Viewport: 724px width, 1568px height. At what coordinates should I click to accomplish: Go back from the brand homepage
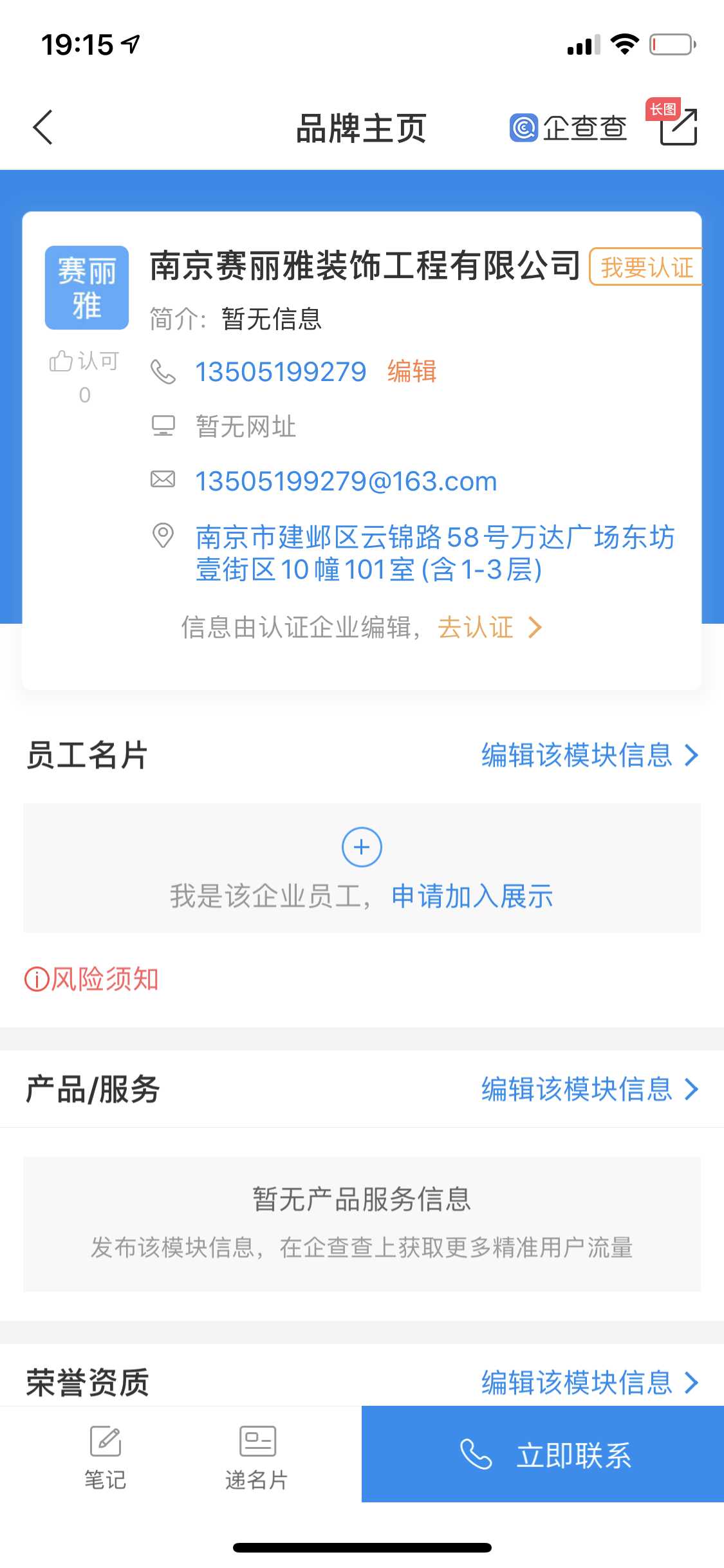point(42,127)
